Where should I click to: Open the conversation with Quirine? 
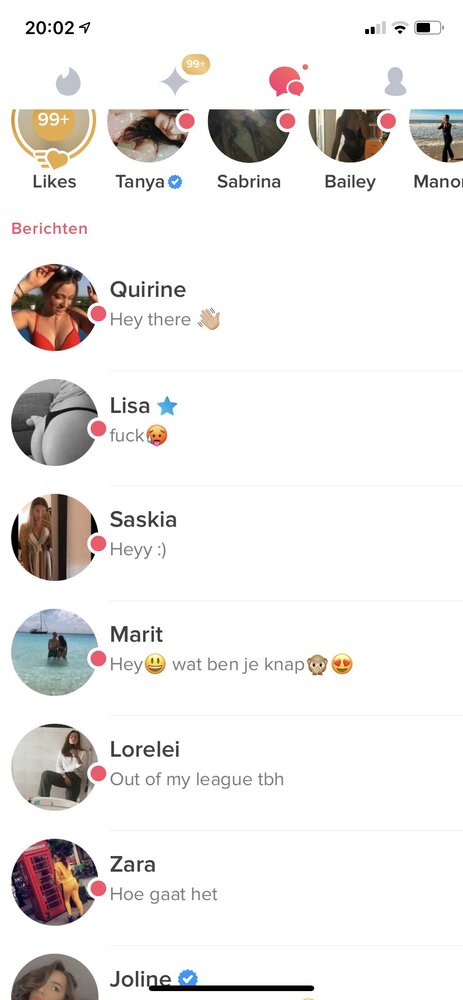[x=237, y=308]
